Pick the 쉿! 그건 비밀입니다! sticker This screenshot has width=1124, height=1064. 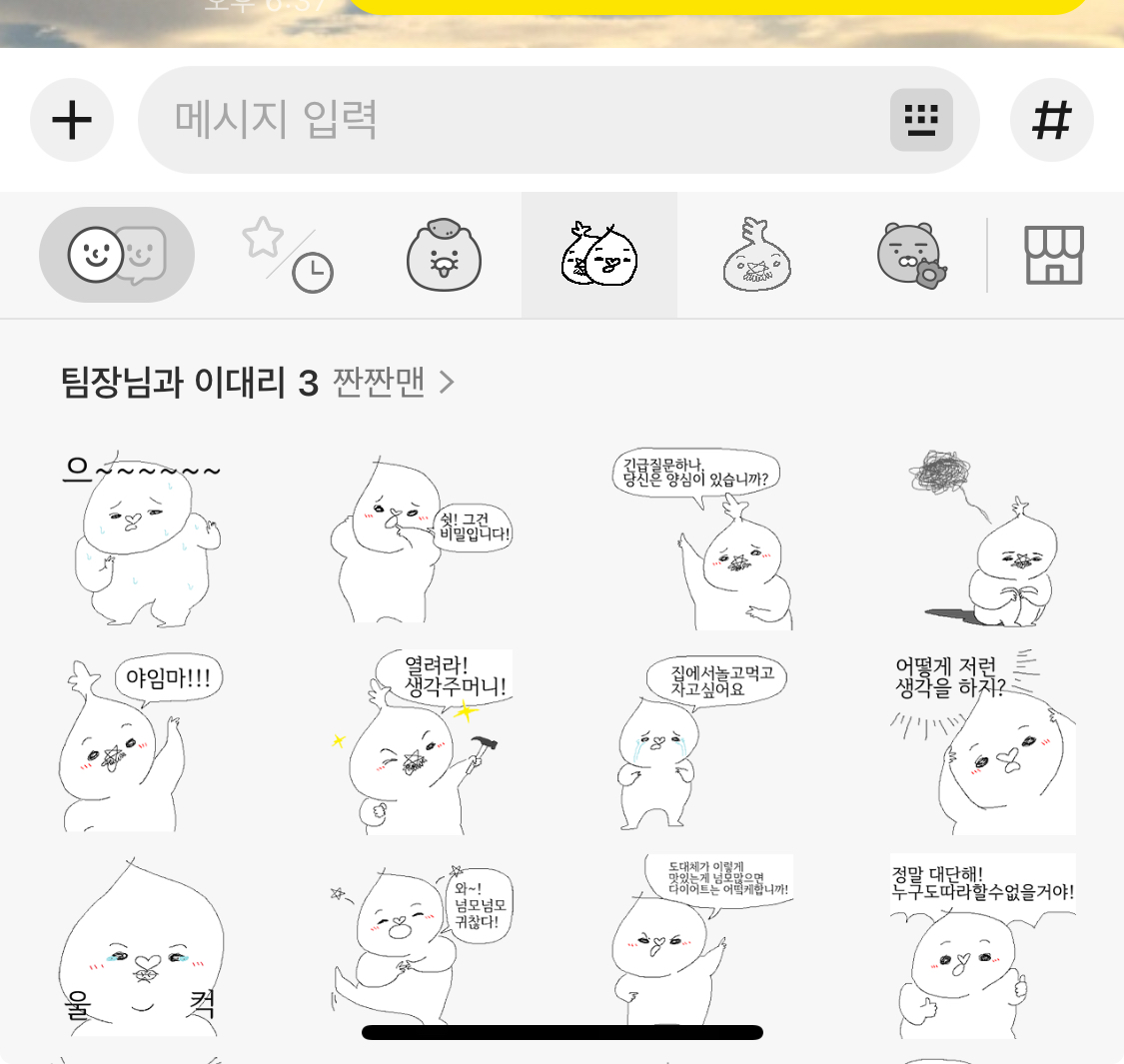tap(420, 539)
